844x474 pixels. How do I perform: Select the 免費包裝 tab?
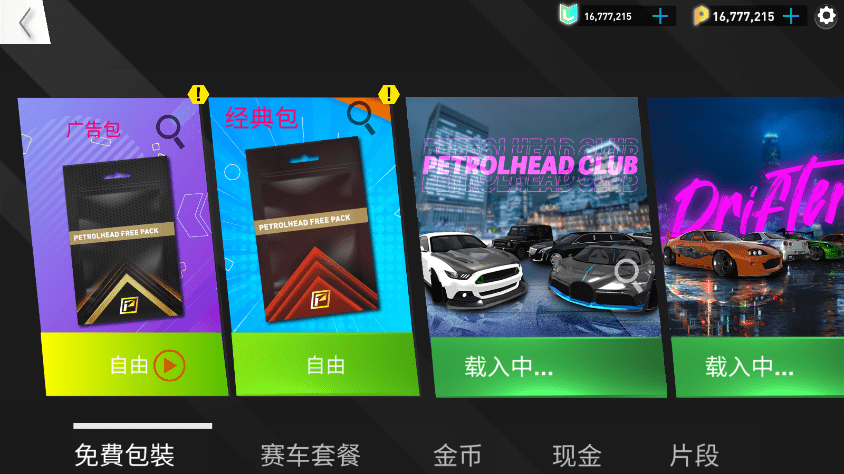click(125, 456)
